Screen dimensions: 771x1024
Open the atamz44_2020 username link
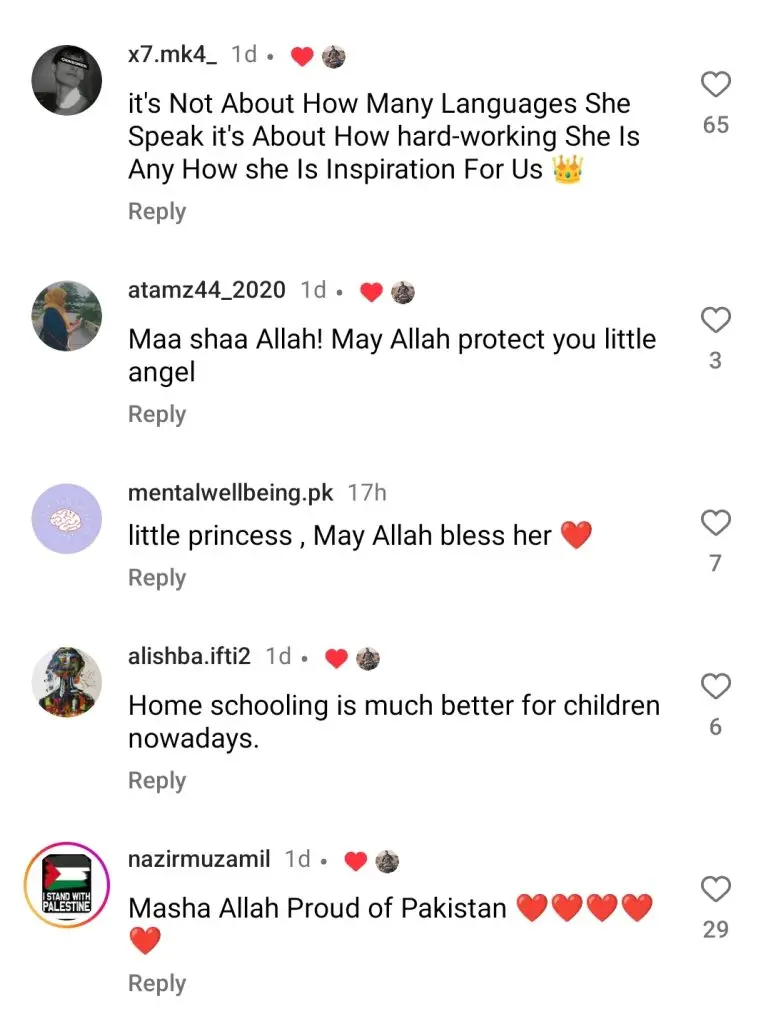pos(207,290)
